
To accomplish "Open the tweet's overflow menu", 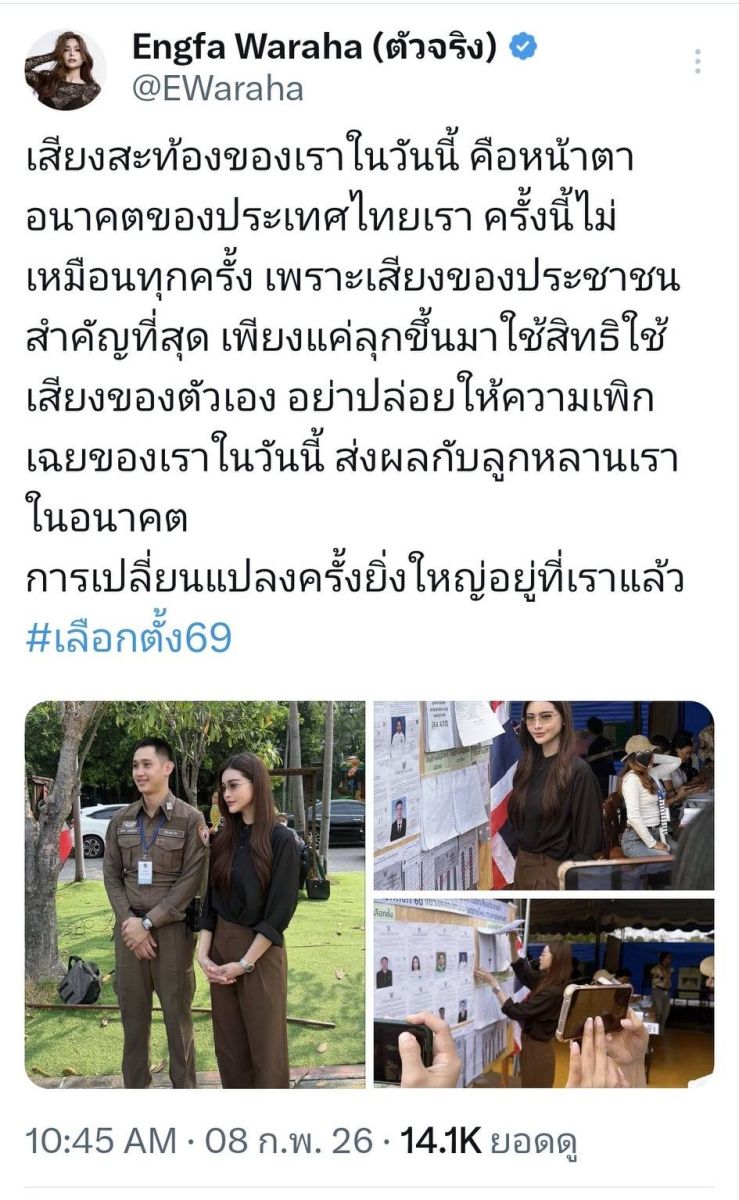I will 698,61.
